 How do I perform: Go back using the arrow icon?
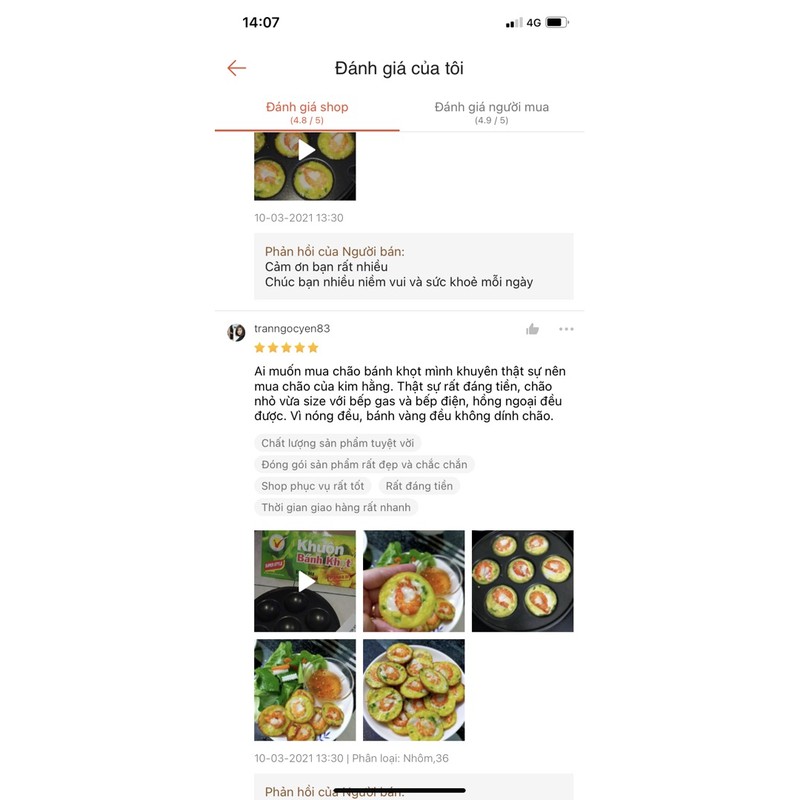237,68
